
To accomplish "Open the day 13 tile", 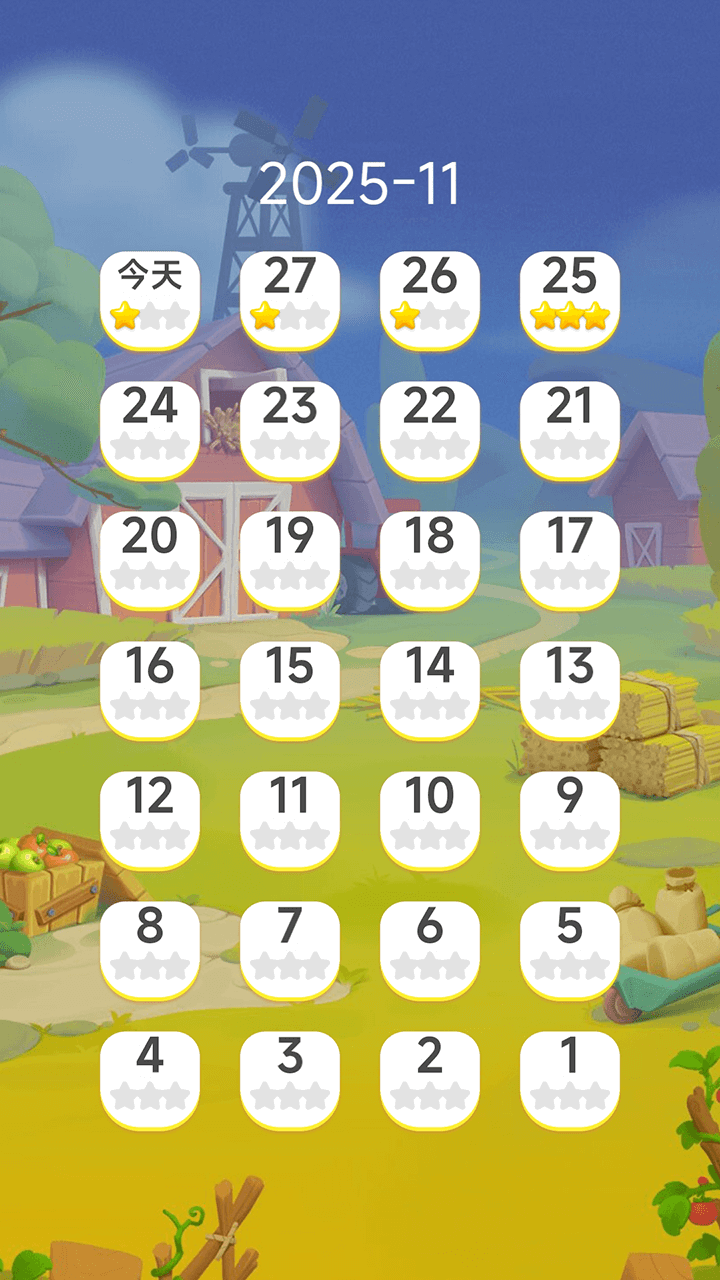I will tap(570, 690).
